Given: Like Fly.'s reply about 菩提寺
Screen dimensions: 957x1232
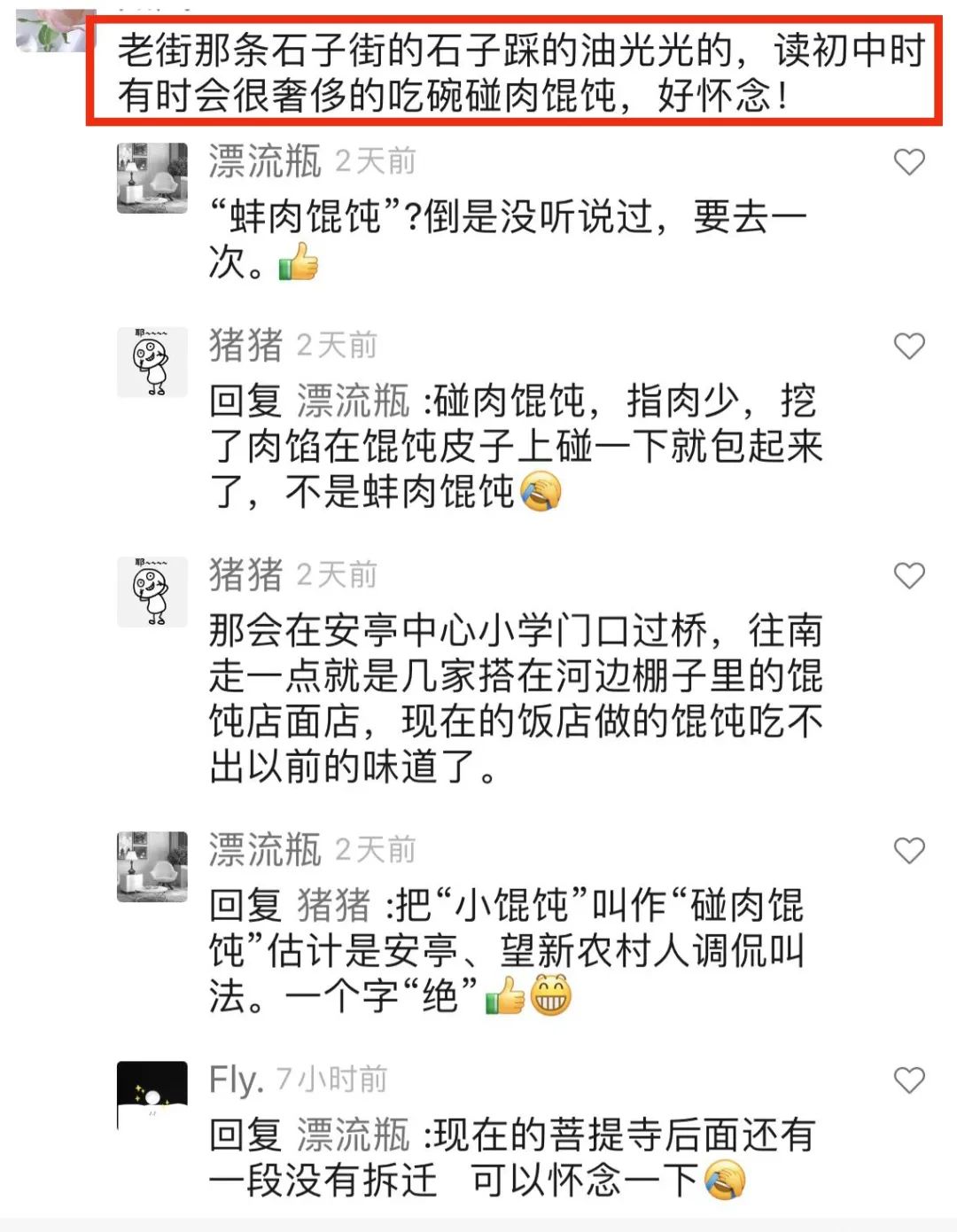Looking at the screenshot, I should 909,1080.
